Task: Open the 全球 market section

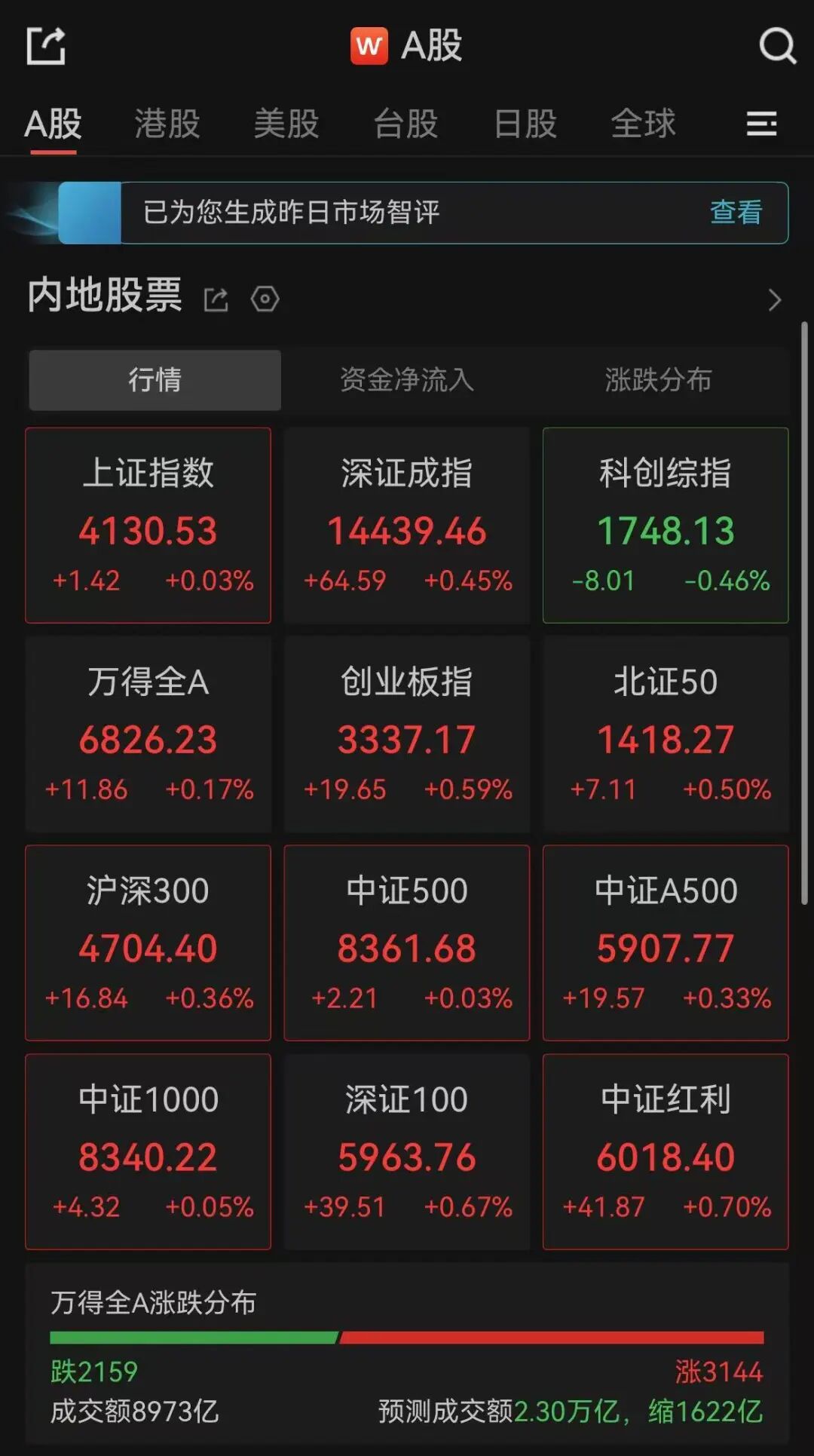Action: (x=643, y=124)
